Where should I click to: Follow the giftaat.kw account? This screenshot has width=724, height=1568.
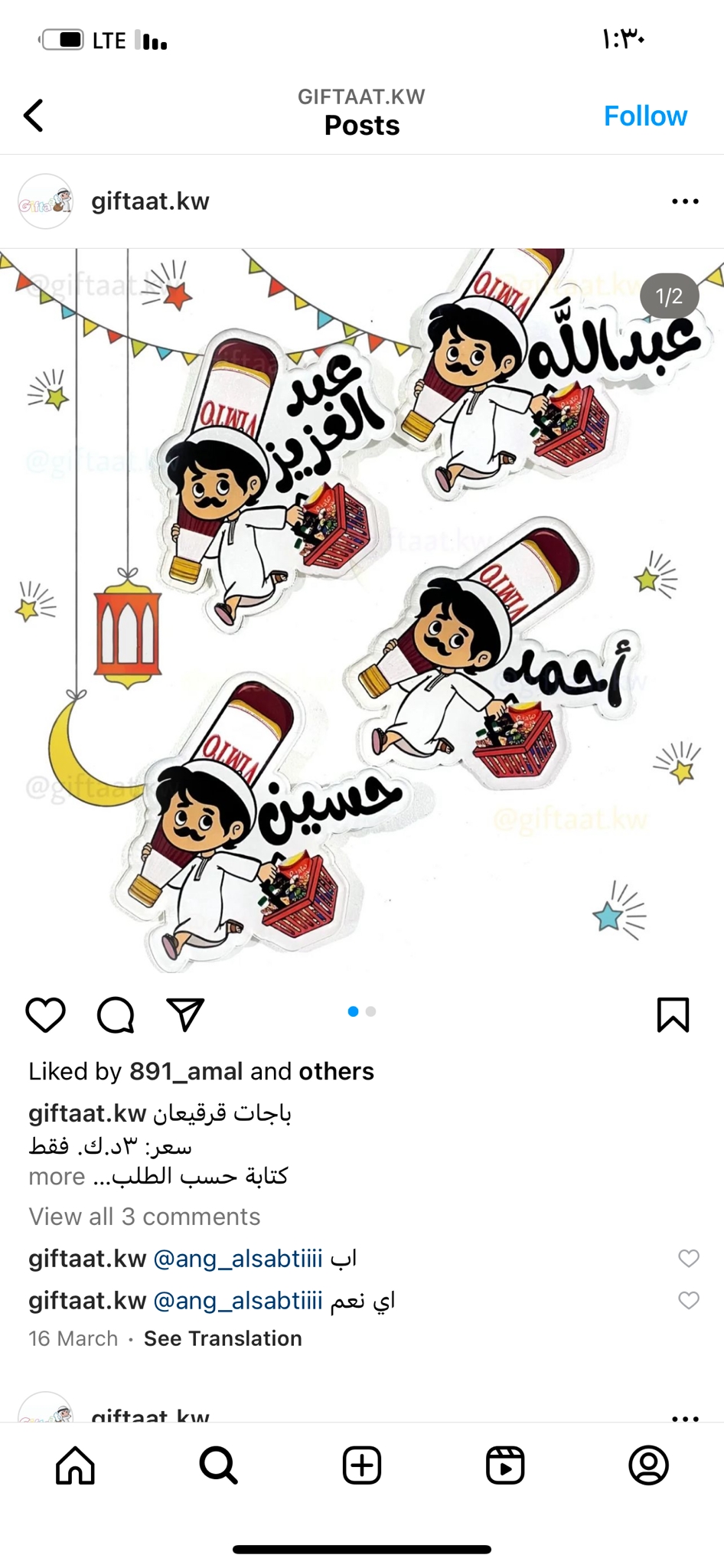click(x=645, y=116)
